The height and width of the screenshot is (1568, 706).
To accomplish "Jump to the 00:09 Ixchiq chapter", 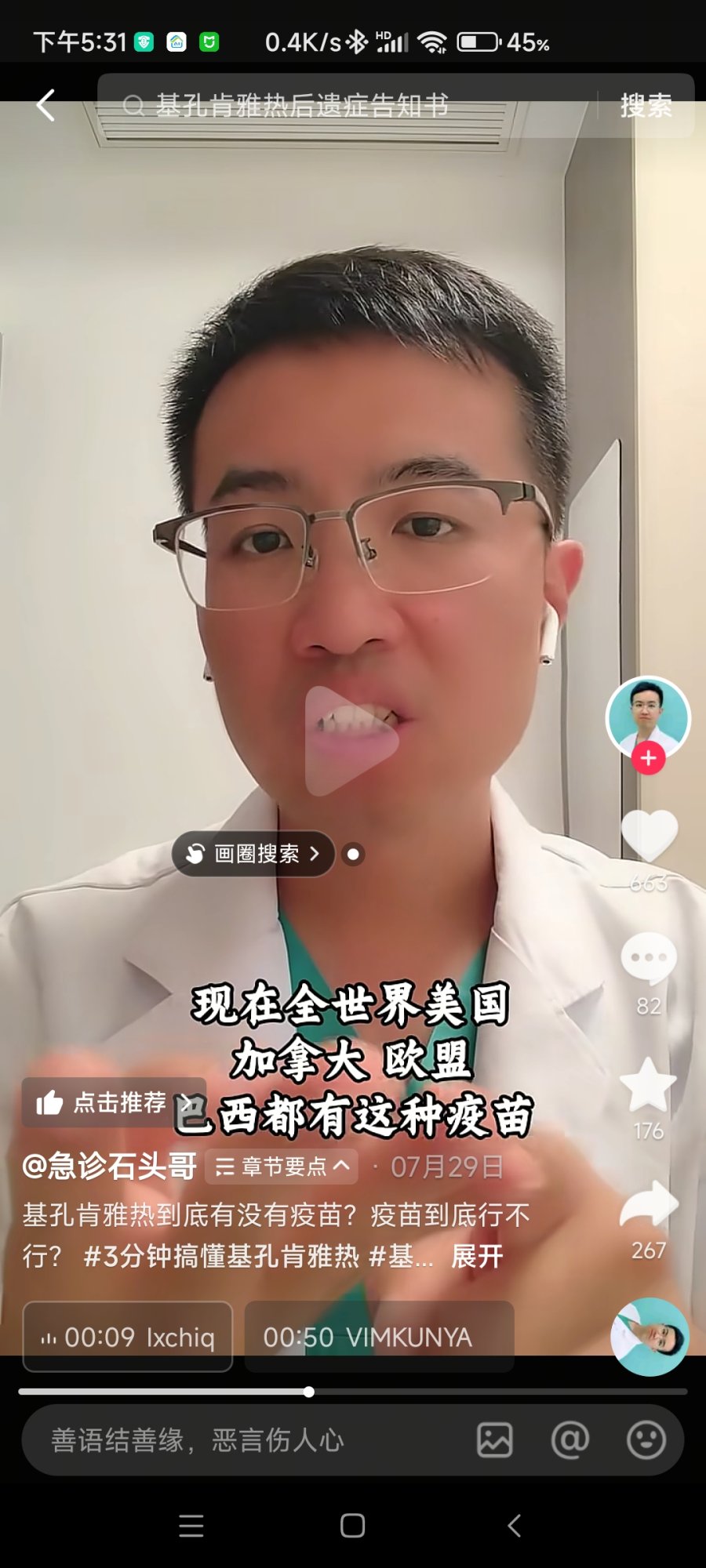I will coord(128,1337).
